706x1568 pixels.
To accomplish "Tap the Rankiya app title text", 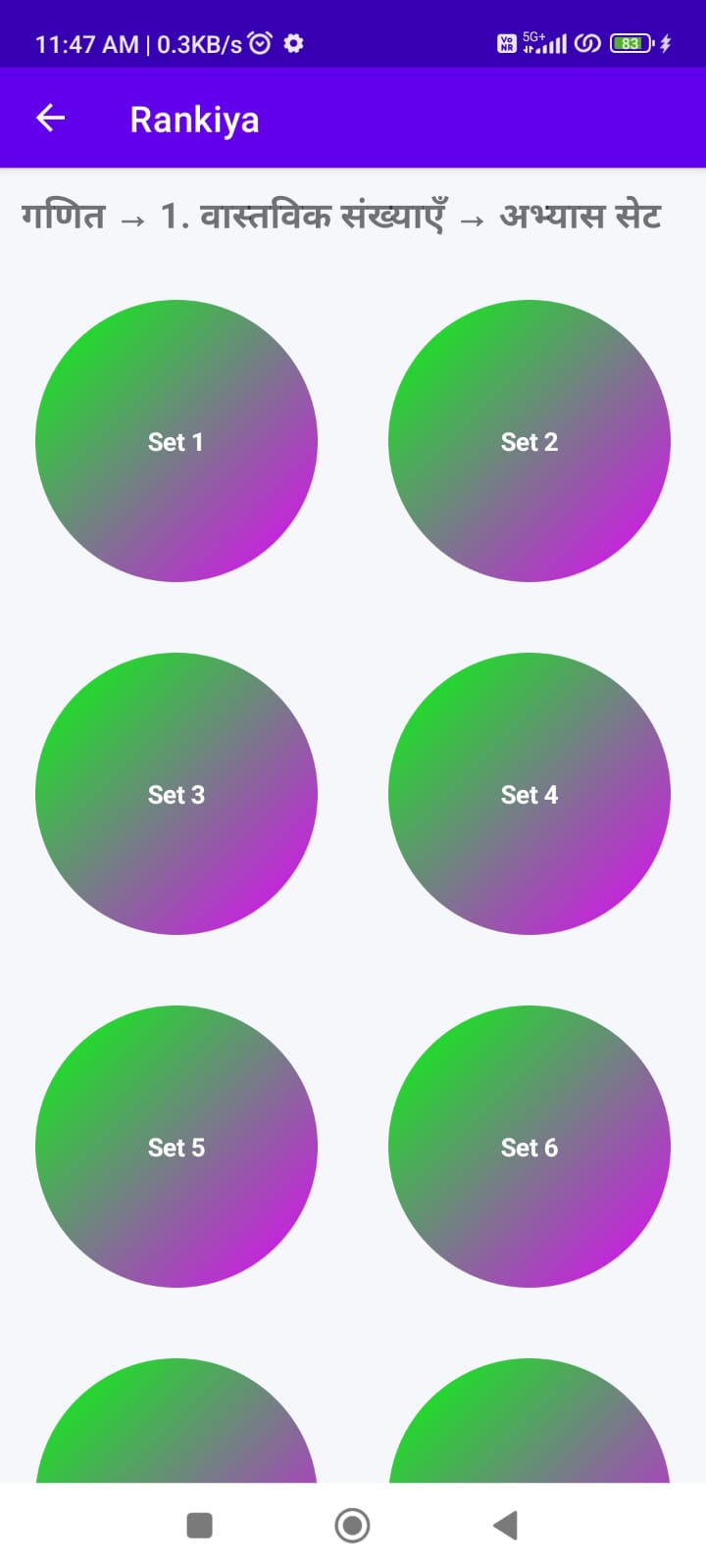I will 195,118.
